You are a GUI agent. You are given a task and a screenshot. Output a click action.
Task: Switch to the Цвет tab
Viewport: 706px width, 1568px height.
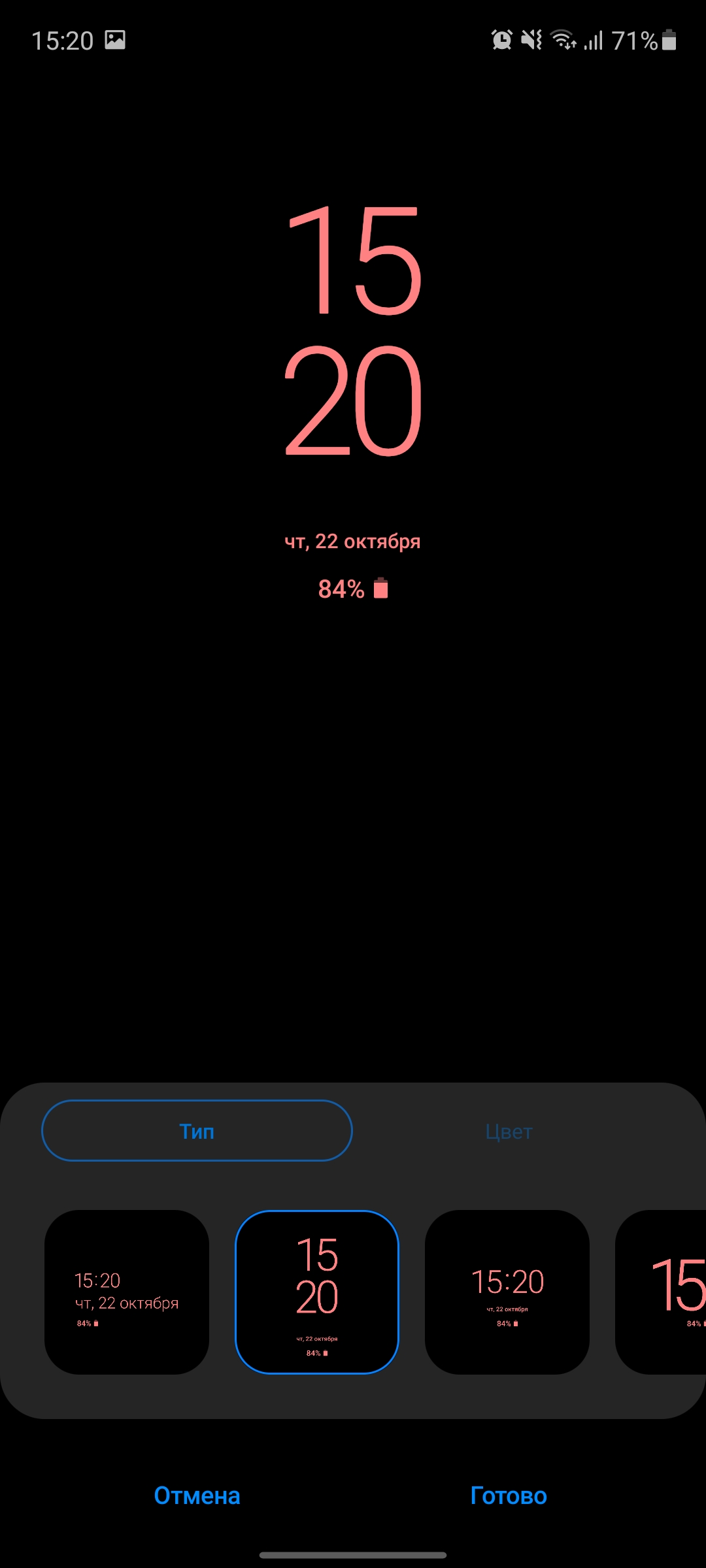point(509,1132)
